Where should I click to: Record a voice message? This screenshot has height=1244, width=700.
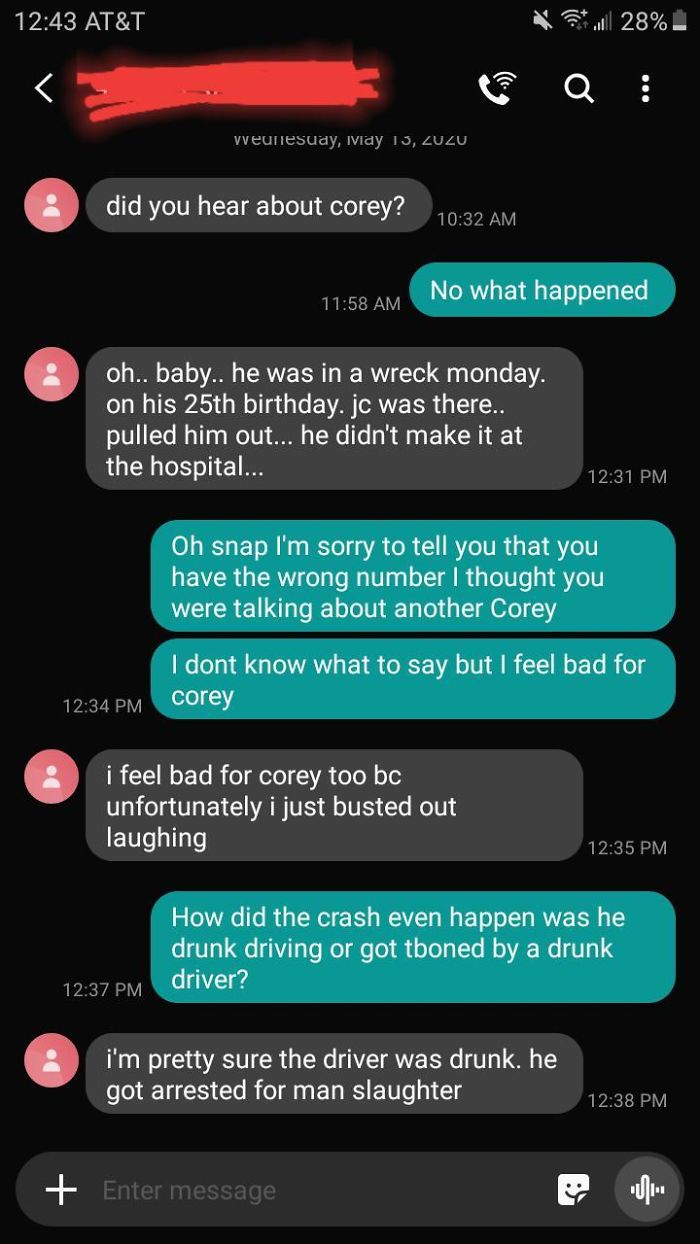pos(645,1189)
